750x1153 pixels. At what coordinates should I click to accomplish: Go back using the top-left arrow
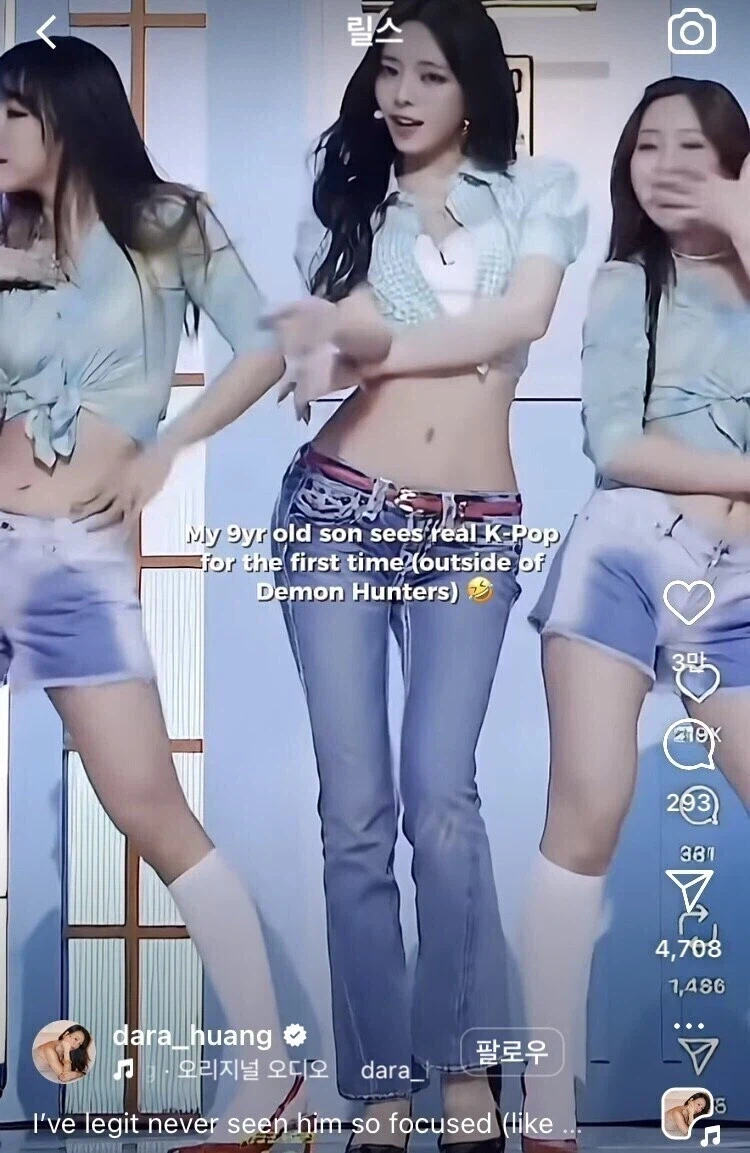coord(46,32)
